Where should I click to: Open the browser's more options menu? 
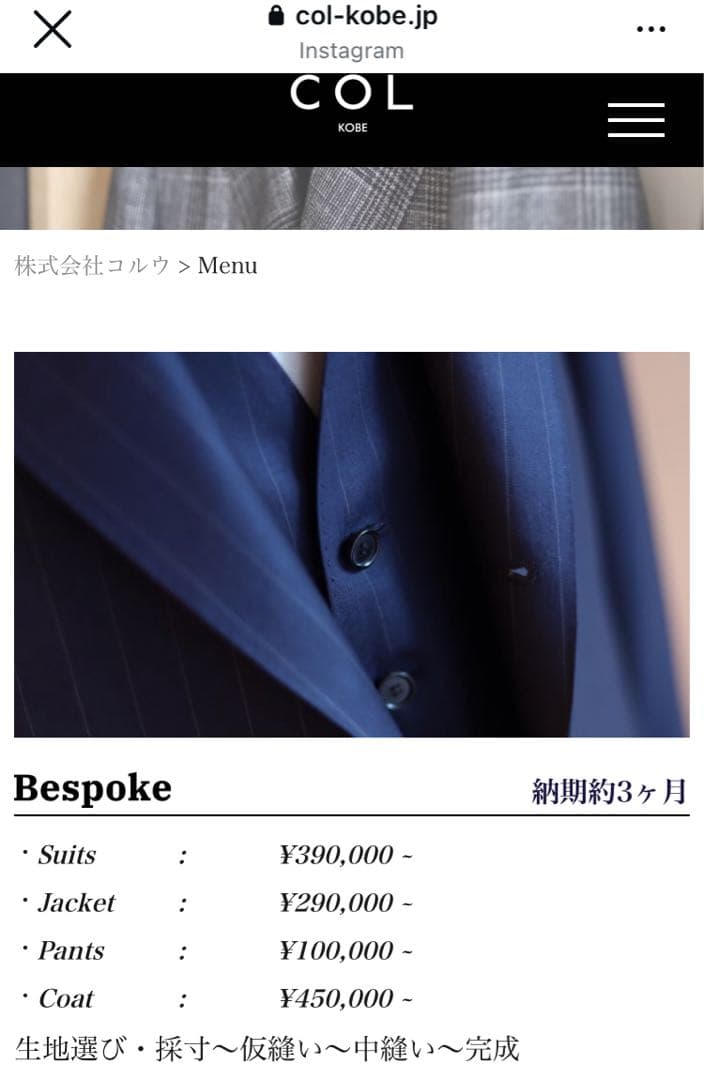651,30
